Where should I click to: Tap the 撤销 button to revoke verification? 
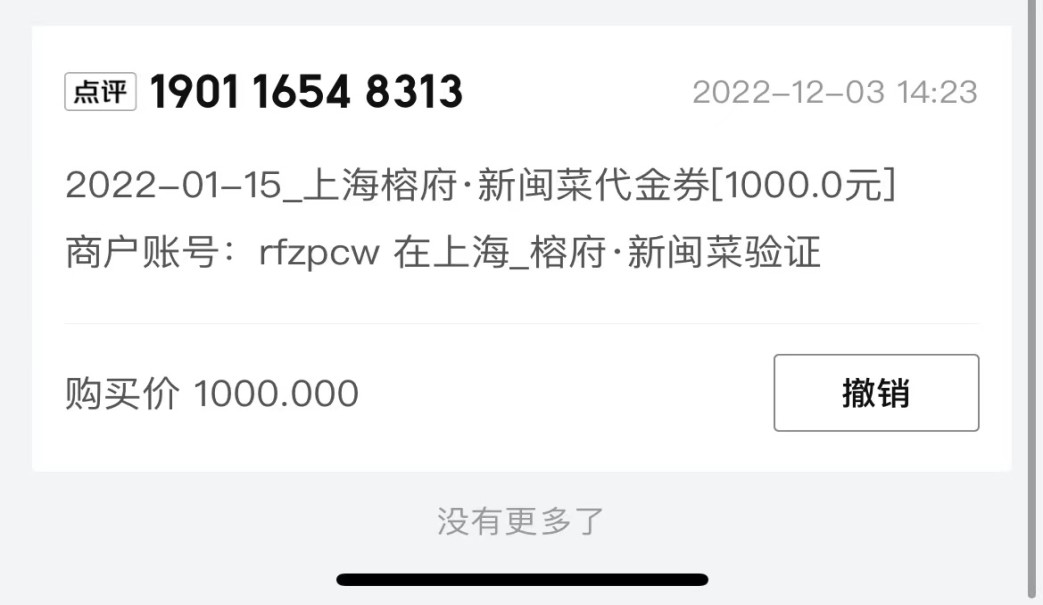(876, 393)
